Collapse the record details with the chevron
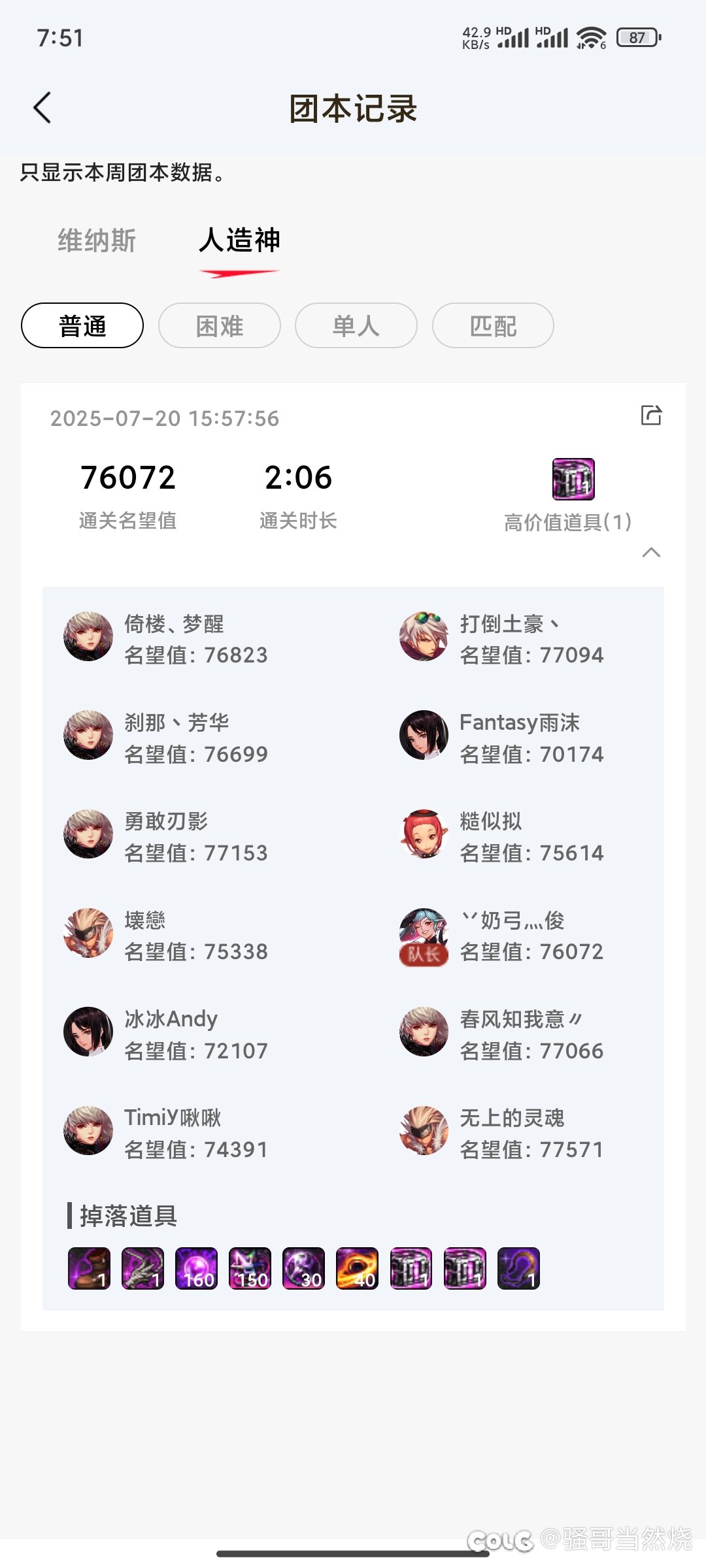Viewport: 706px width, 1568px height. point(651,553)
